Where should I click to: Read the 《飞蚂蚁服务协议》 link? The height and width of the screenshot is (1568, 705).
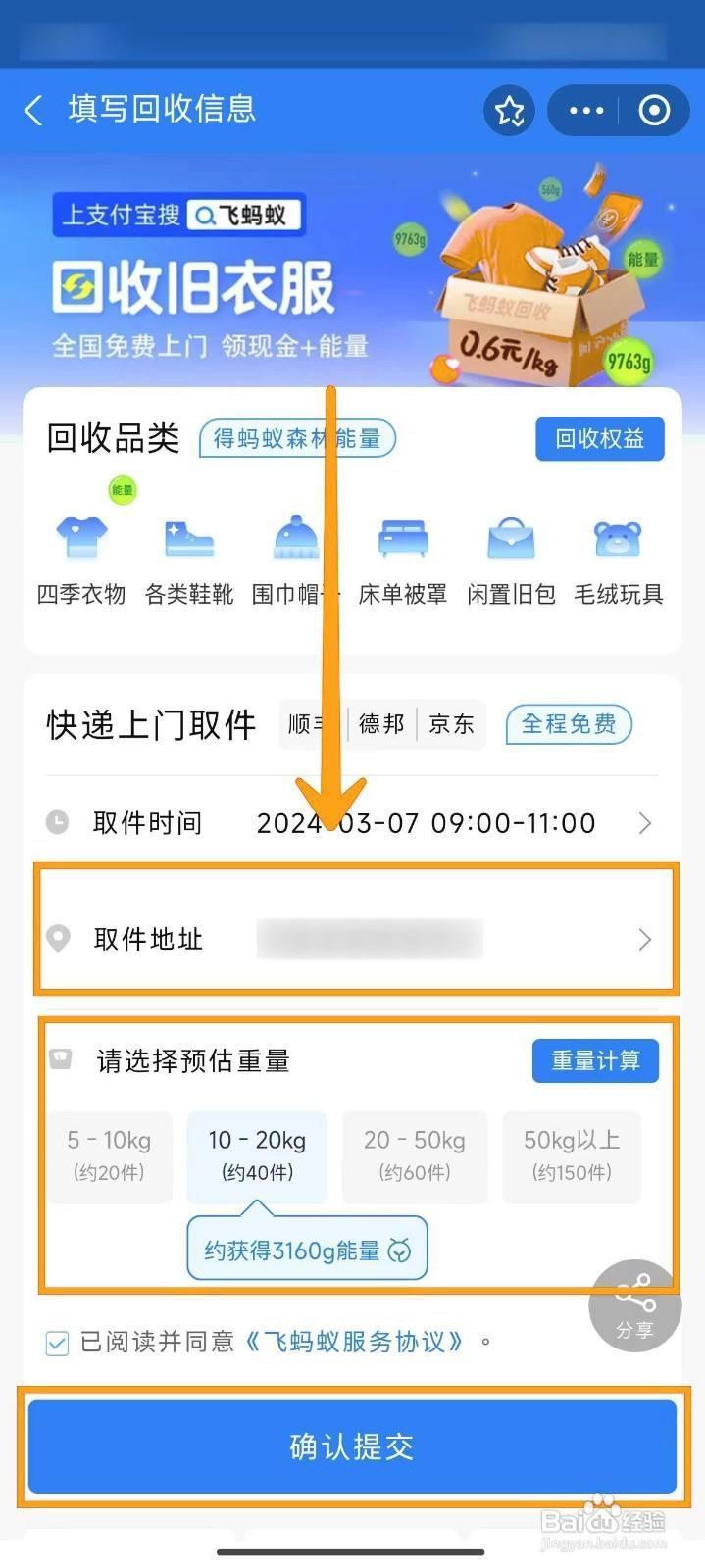tap(353, 1341)
